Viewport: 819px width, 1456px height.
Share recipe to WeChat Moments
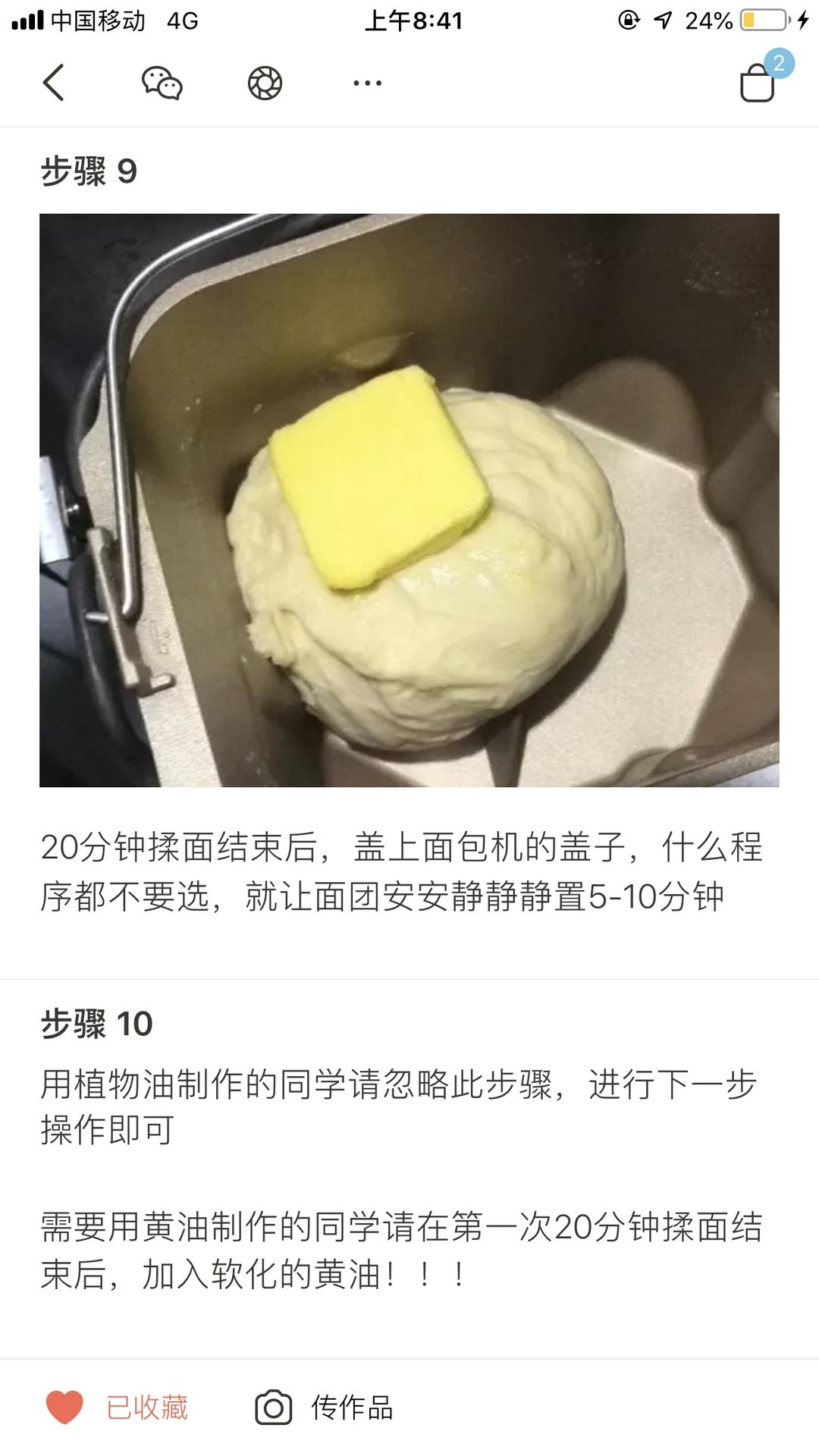click(x=265, y=83)
